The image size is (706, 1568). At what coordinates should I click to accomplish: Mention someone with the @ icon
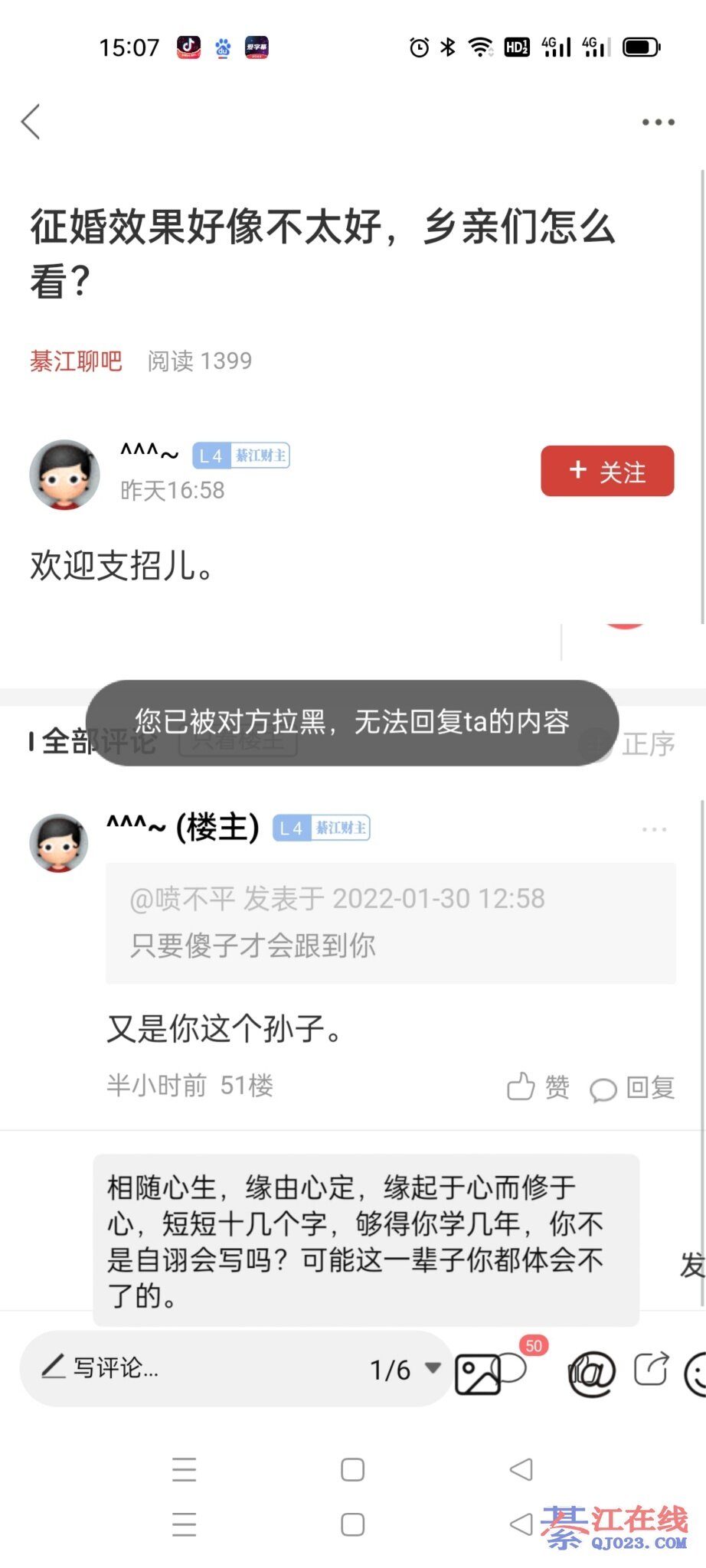[x=591, y=1374]
